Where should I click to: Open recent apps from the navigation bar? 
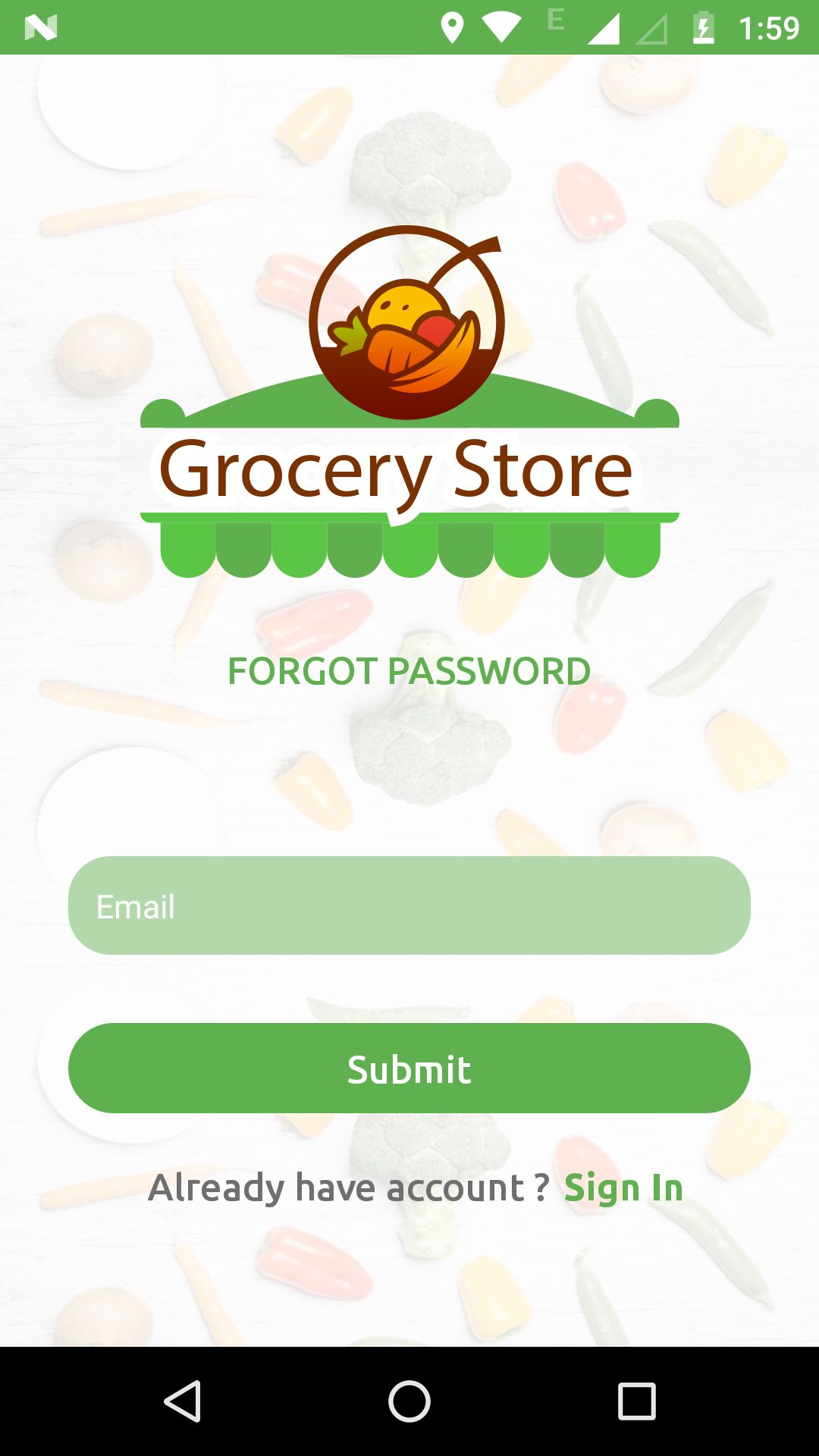pos(637,1401)
